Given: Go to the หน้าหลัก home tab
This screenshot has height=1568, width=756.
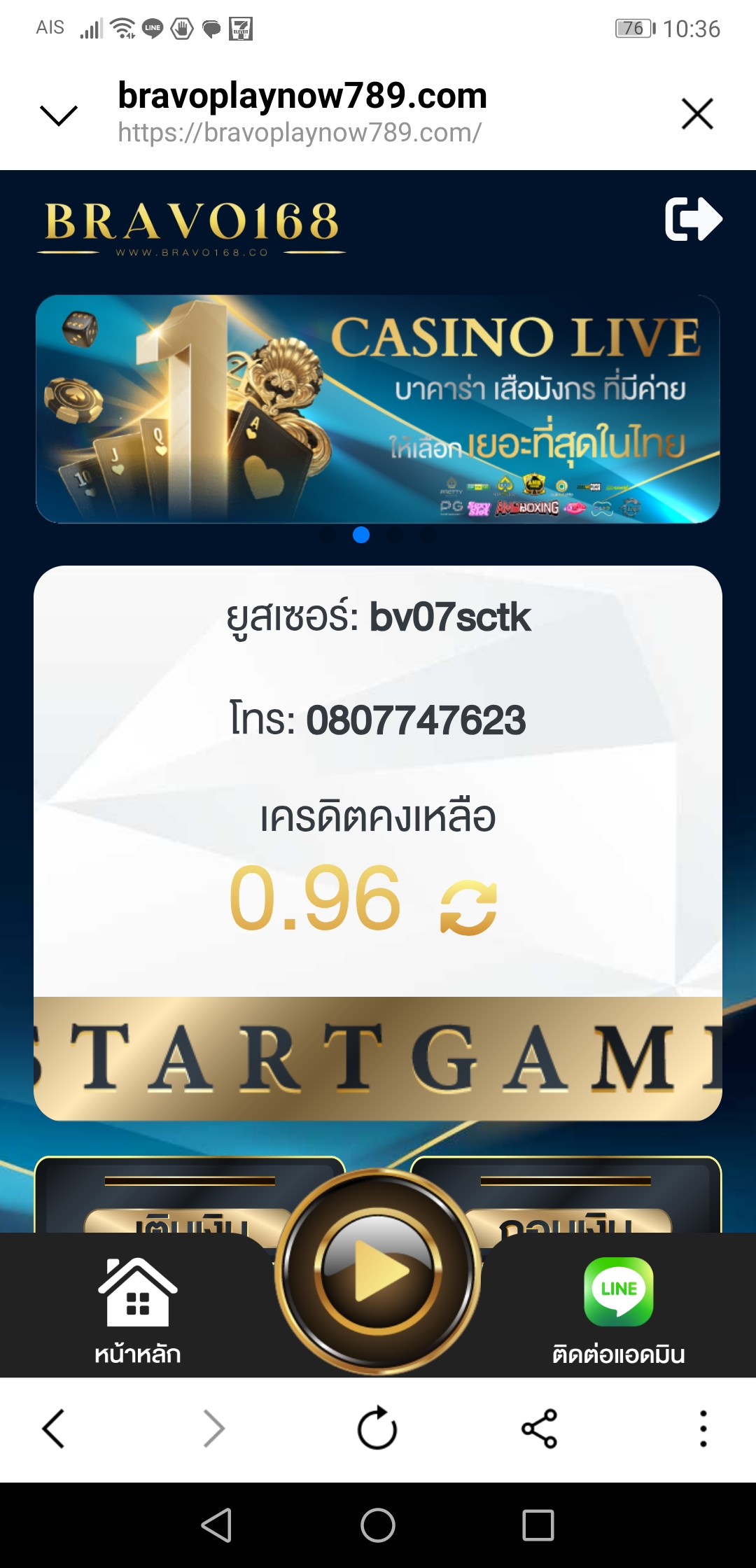Looking at the screenshot, I should (x=138, y=1310).
